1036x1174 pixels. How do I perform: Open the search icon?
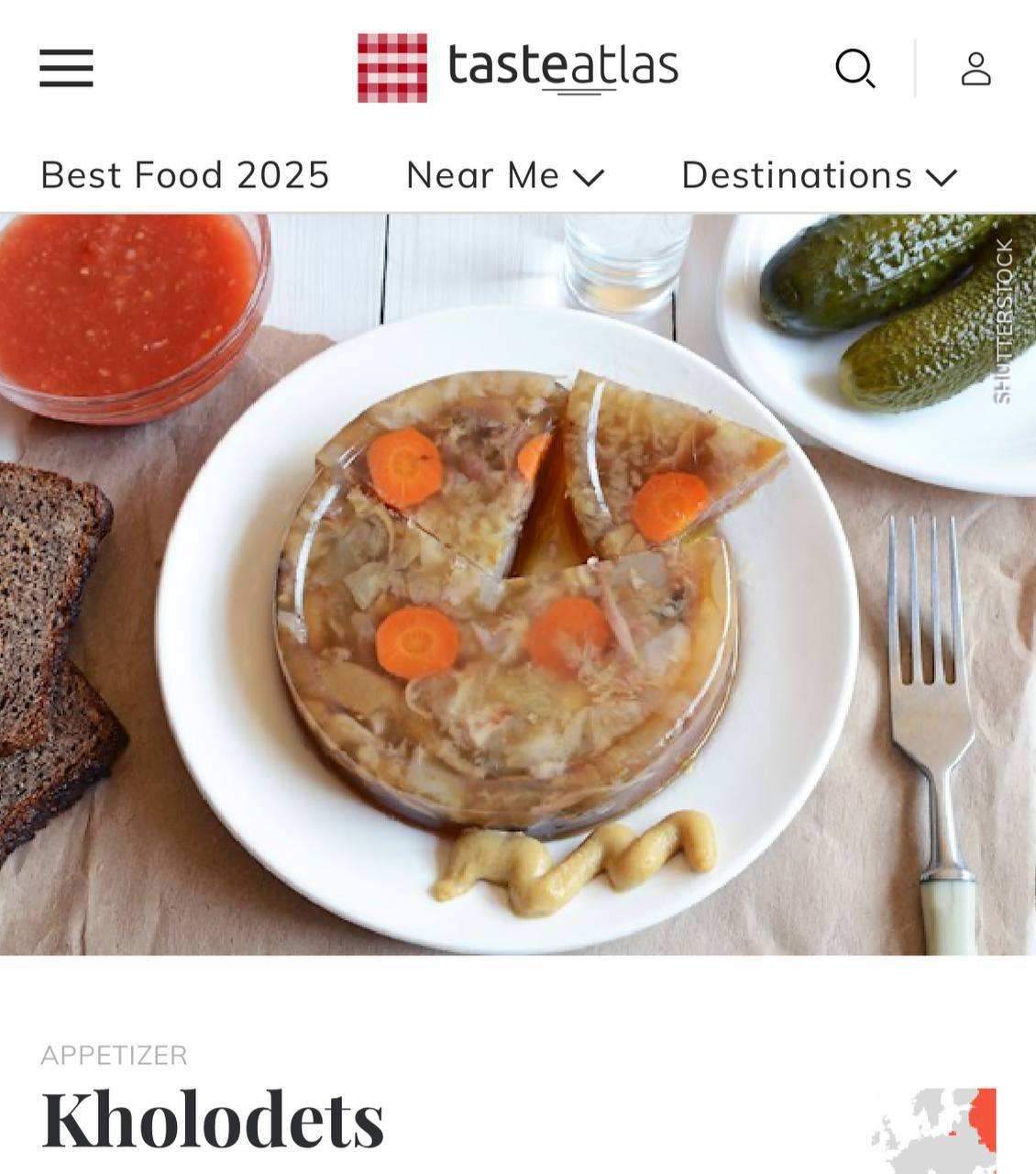[854, 68]
